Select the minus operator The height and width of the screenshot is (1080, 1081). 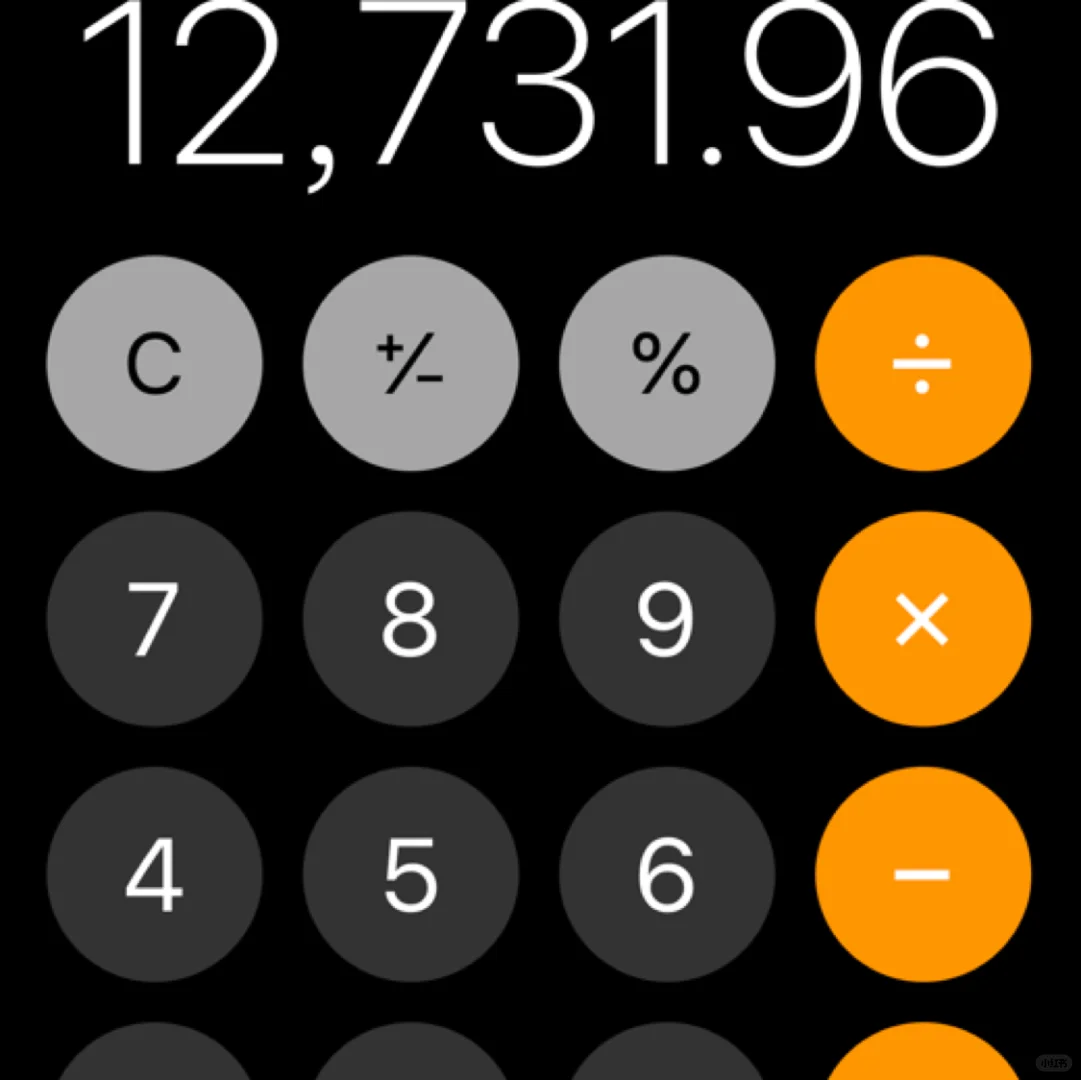[922, 875]
